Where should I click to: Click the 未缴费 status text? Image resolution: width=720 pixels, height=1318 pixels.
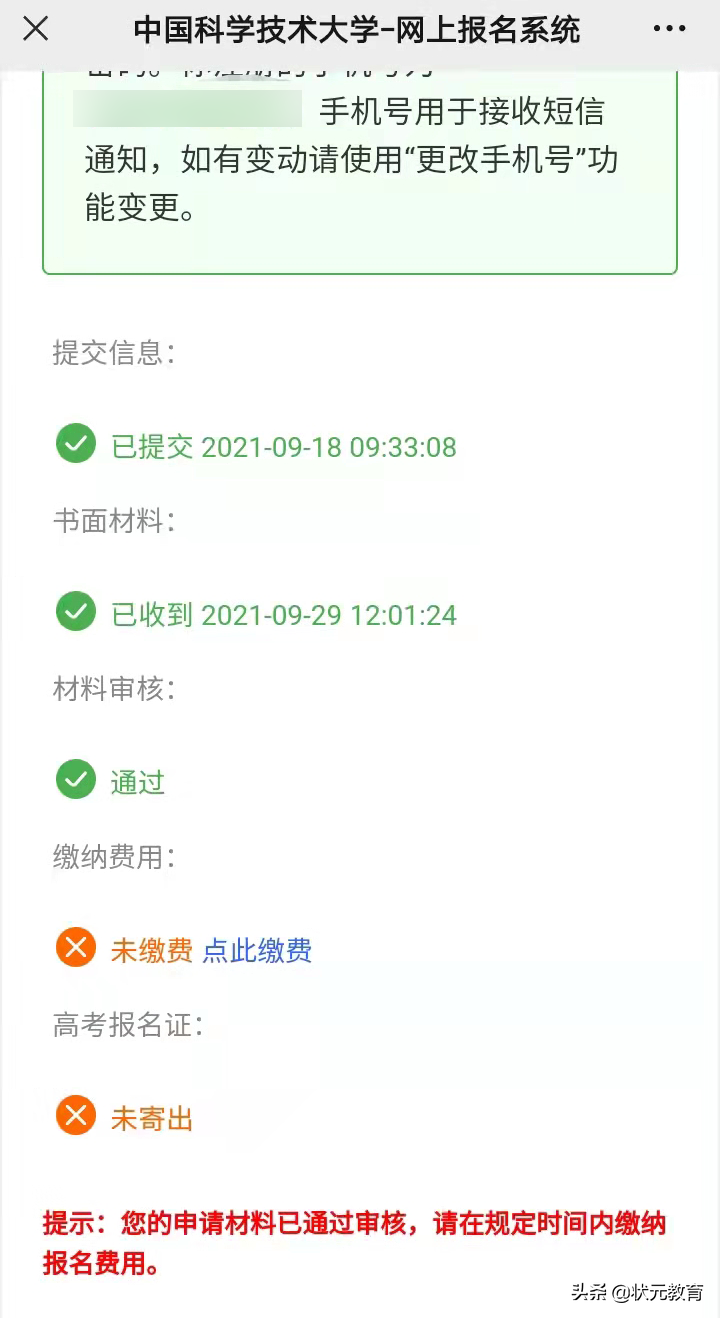point(151,951)
